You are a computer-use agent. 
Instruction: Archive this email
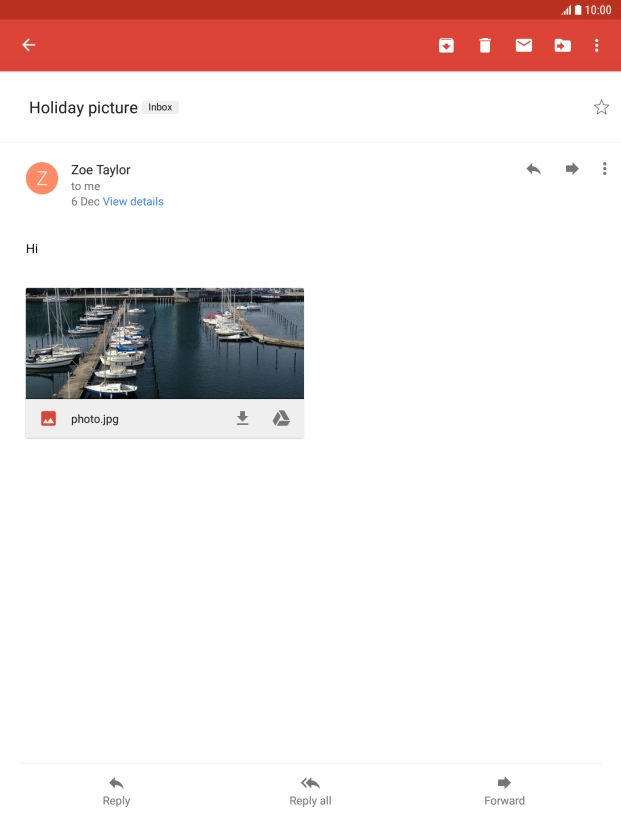pos(446,45)
